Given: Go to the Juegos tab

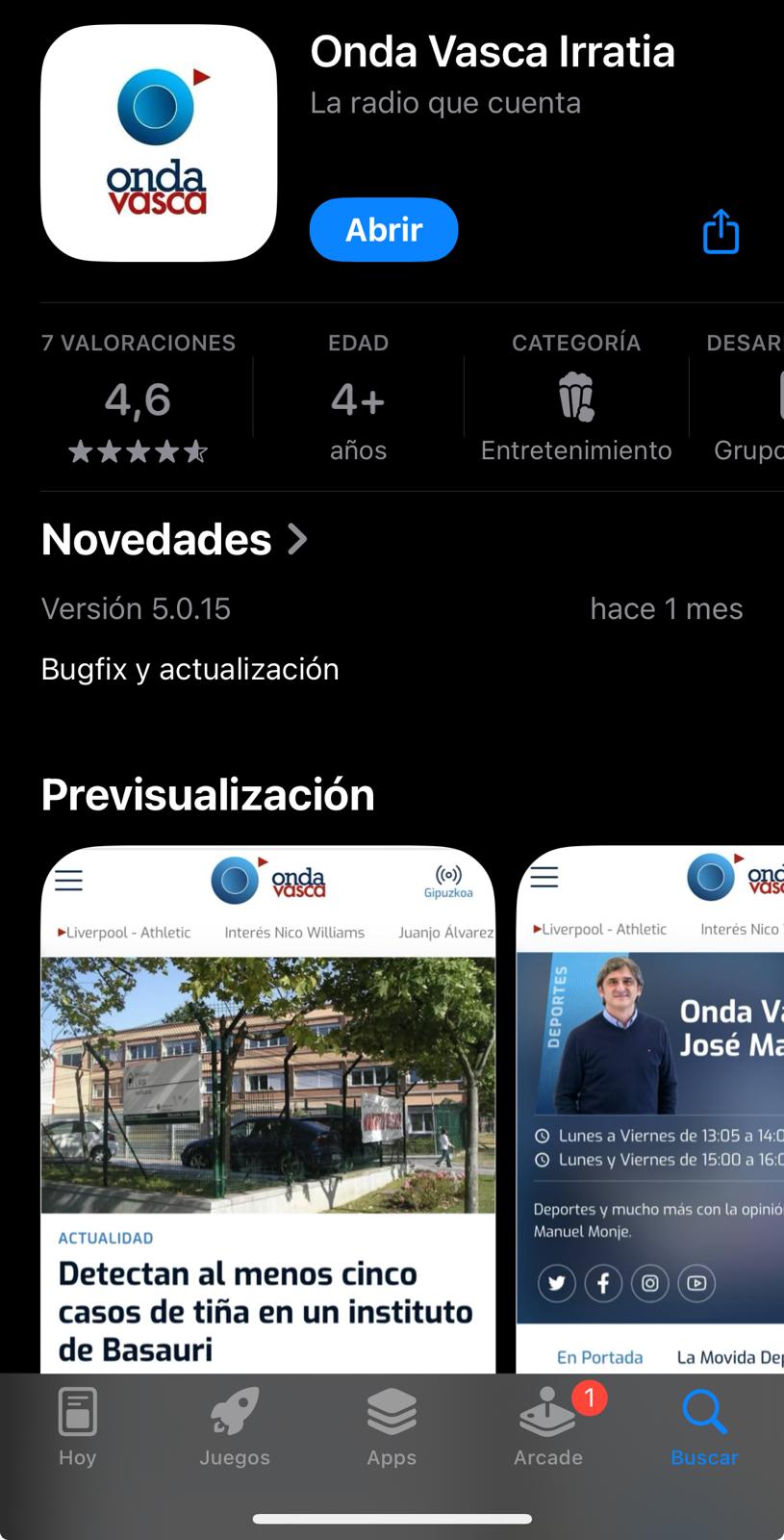Looking at the screenshot, I should pos(235,1426).
